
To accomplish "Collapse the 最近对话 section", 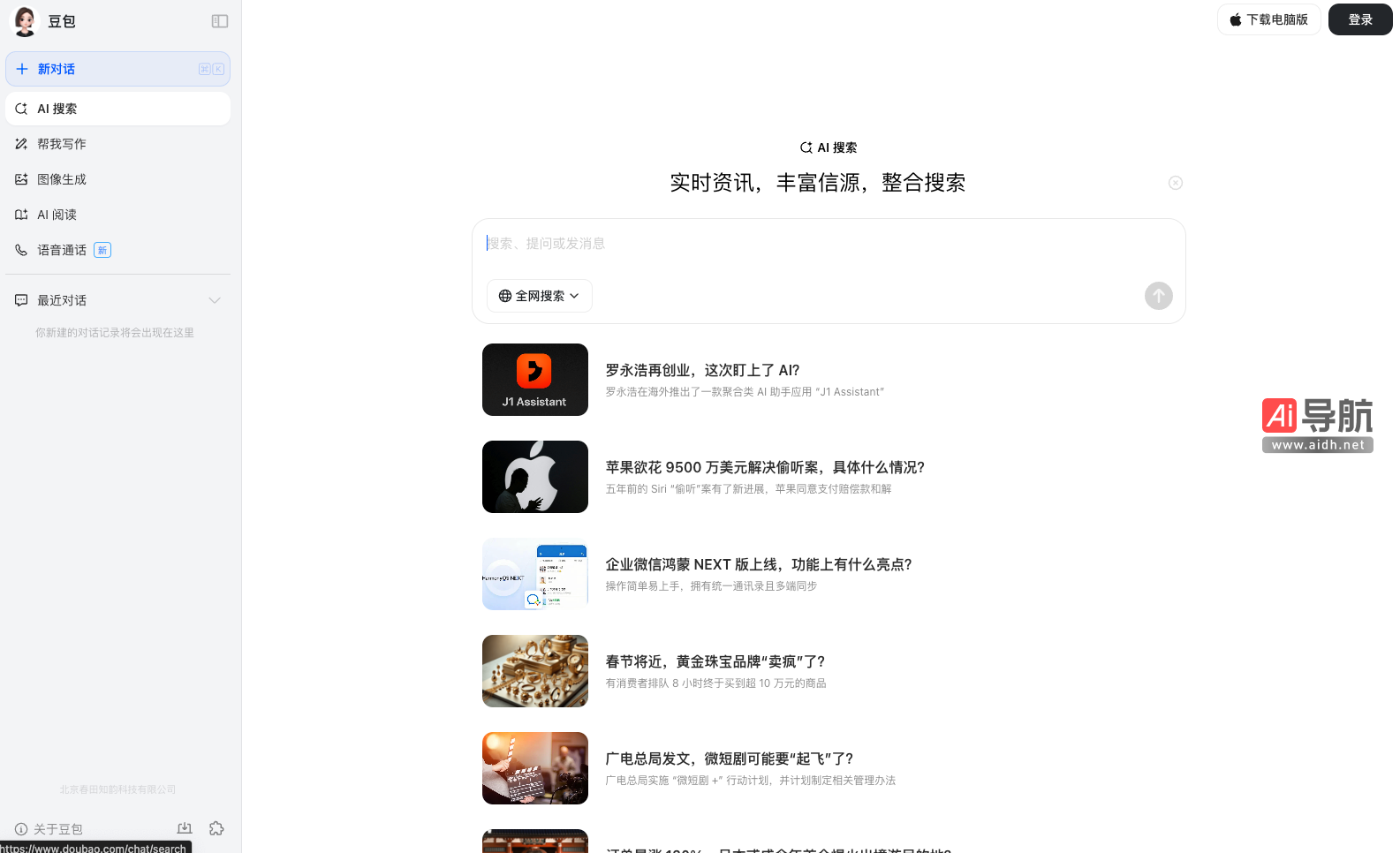I will pos(214,300).
